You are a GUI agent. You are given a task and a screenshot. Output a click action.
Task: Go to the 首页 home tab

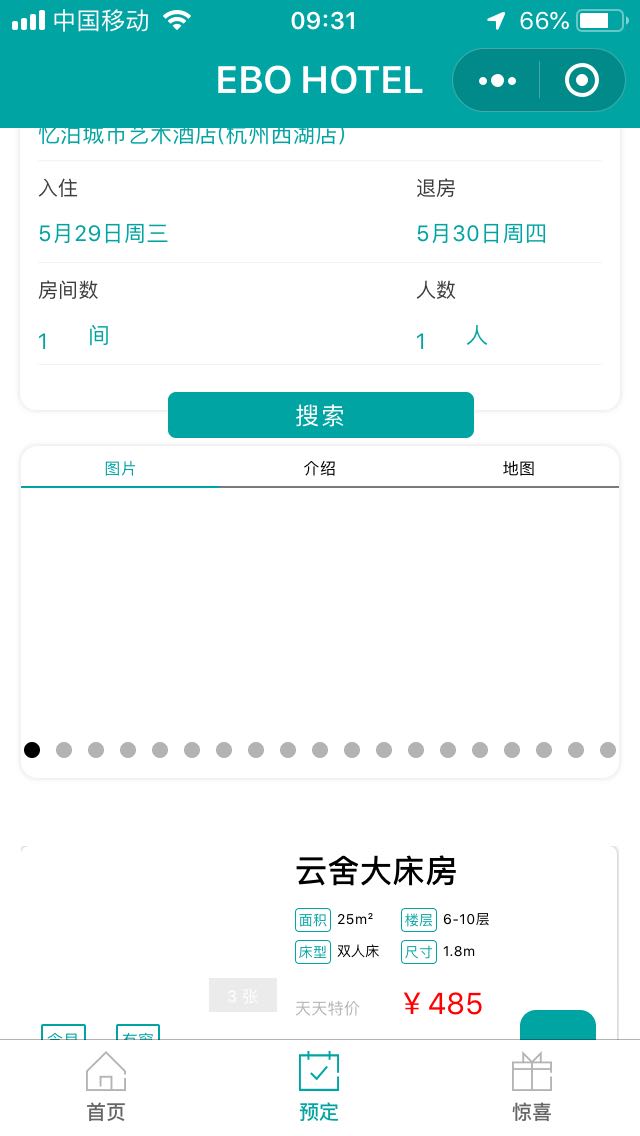(x=106, y=1087)
